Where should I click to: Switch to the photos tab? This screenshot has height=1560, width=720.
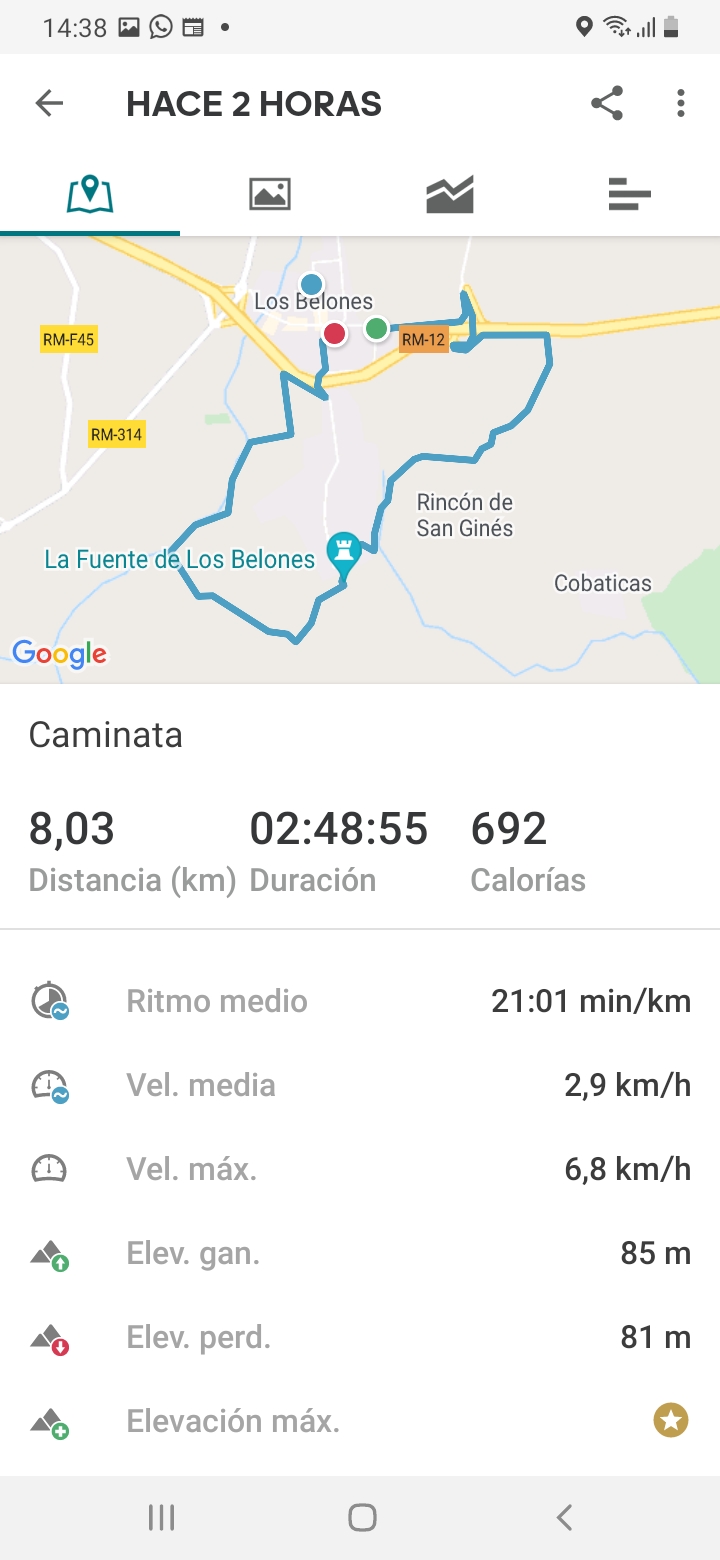(x=270, y=193)
